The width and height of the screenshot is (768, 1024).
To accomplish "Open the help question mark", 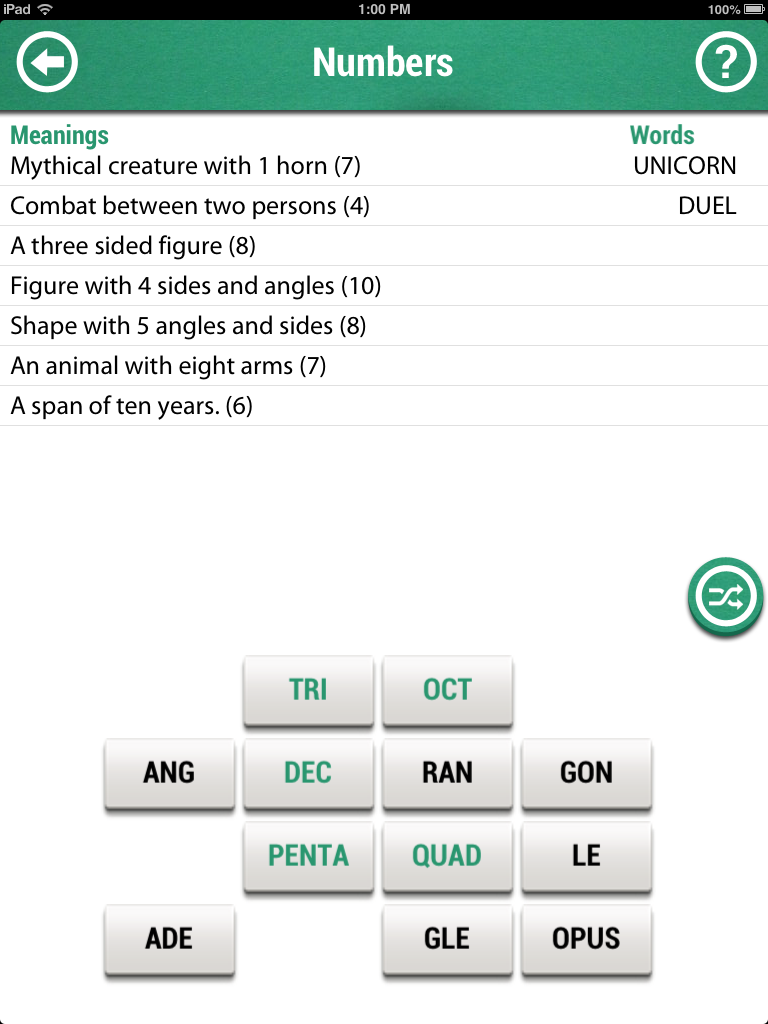I will coord(726,63).
